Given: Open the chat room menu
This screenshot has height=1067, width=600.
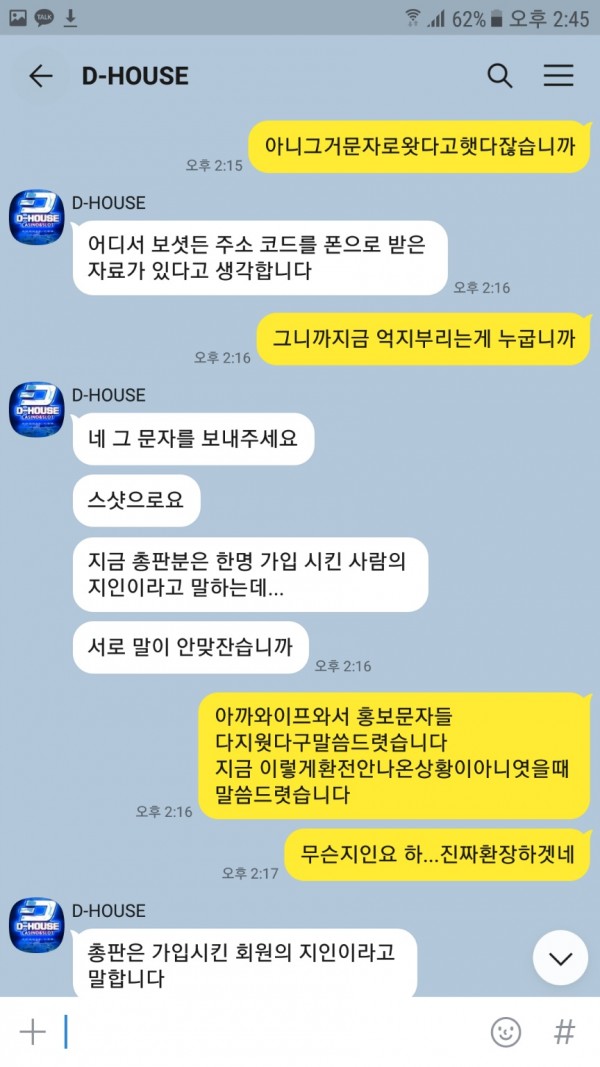Looking at the screenshot, I should [x=558, y=76].
